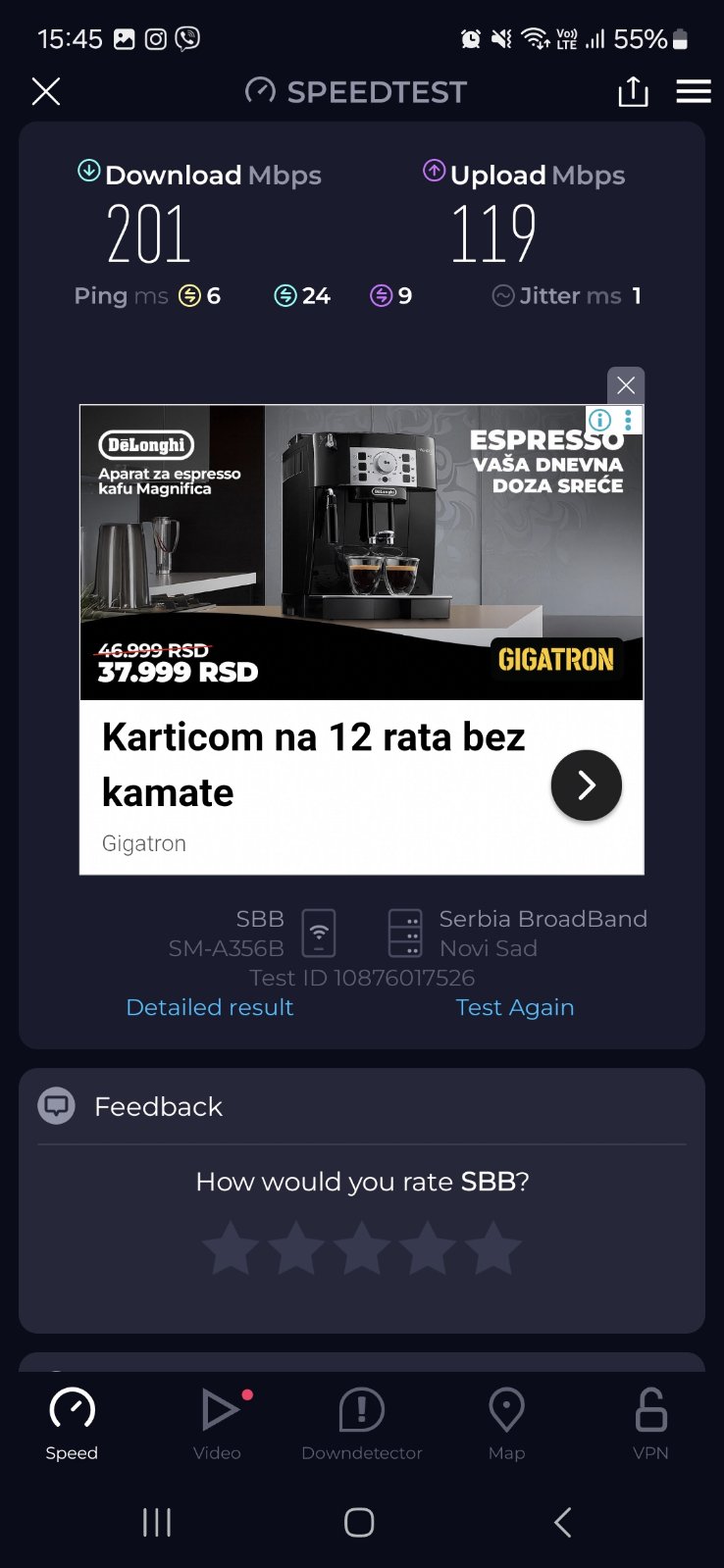Open the hamburger menu
This screenshot has width=724, height=1568.
tap(694, 91)
